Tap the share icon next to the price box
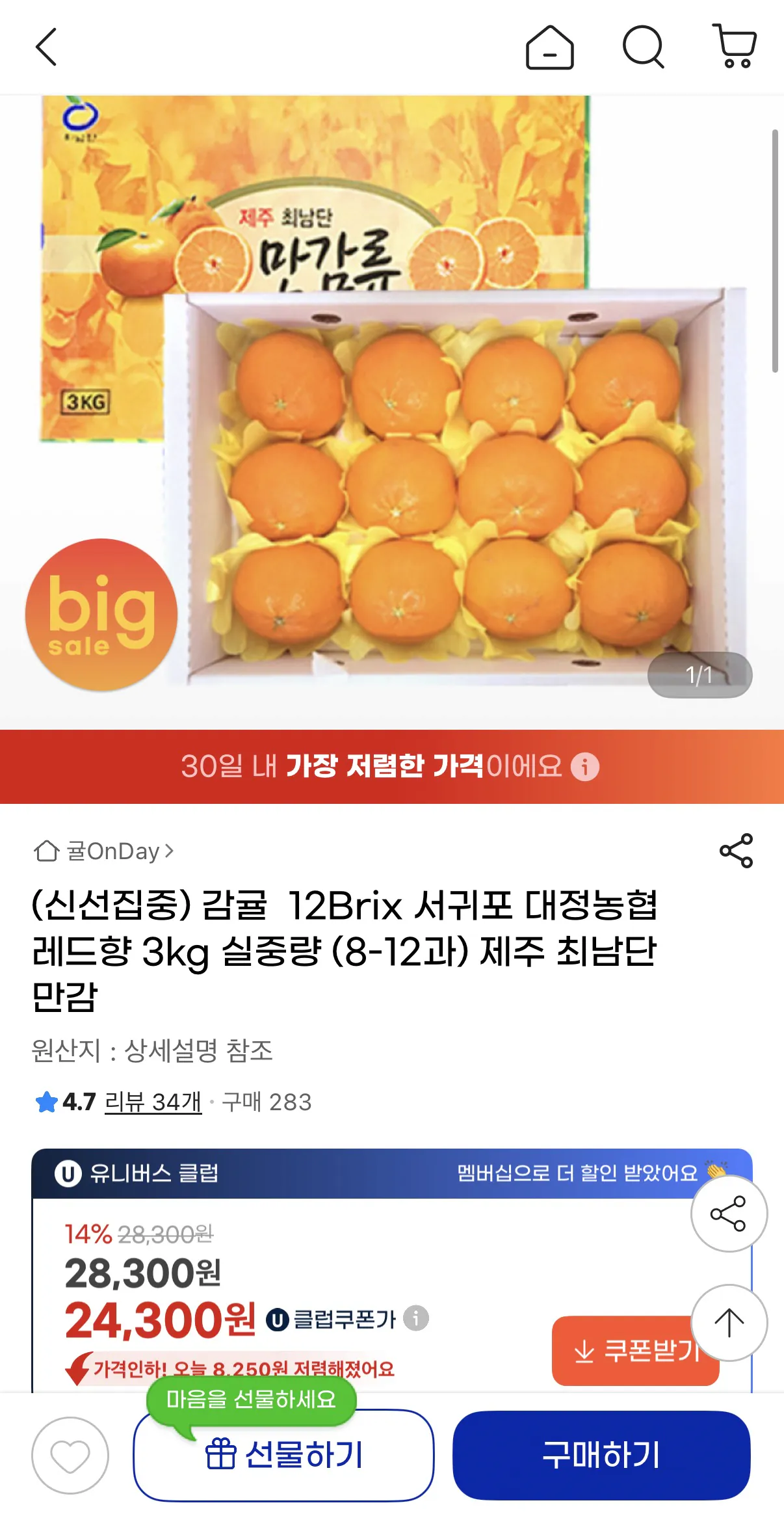The image size is (784, 1518). (x=728, y=1215)
